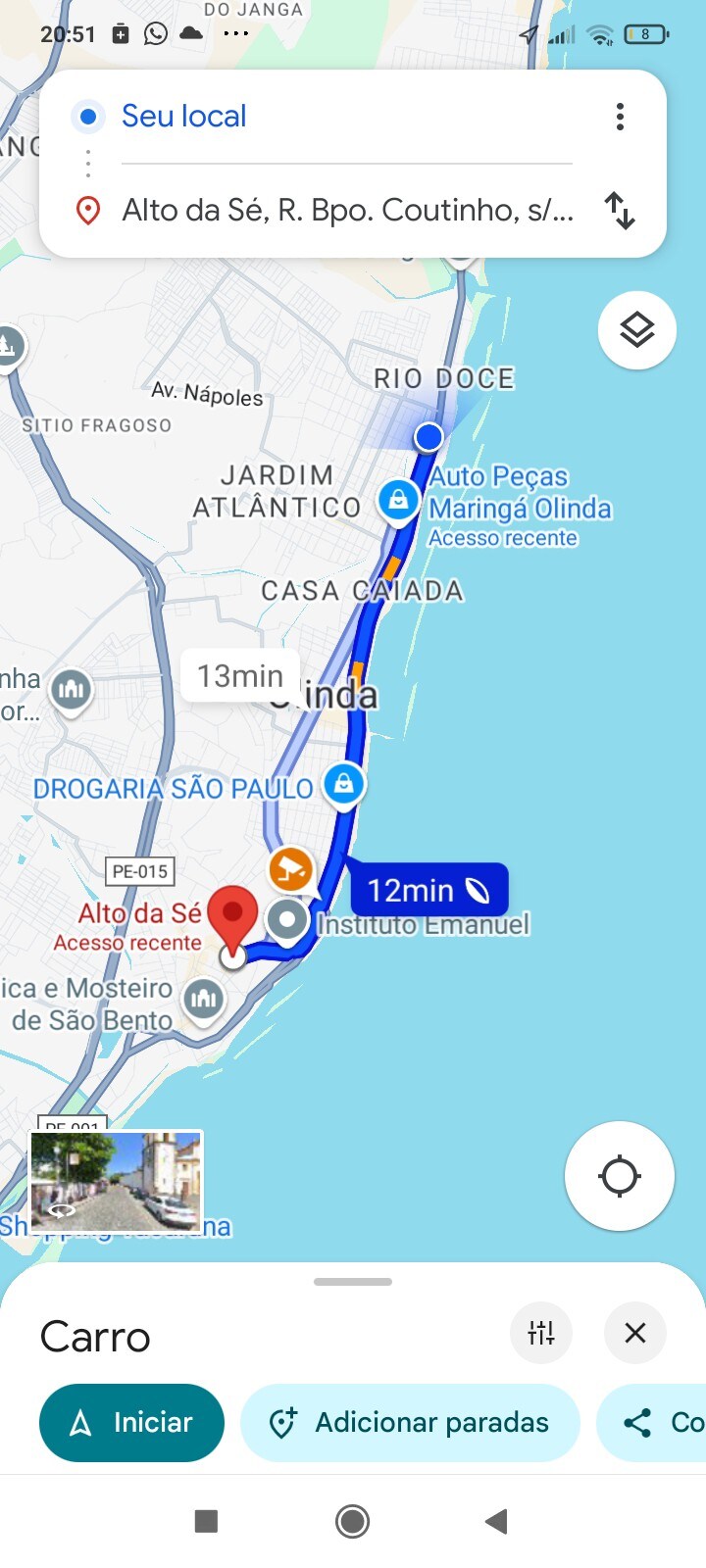The height and width of the screenshot is (1568, 706).
Task: Open the Drogaria São Paulo pin
Action: (343, 784)
